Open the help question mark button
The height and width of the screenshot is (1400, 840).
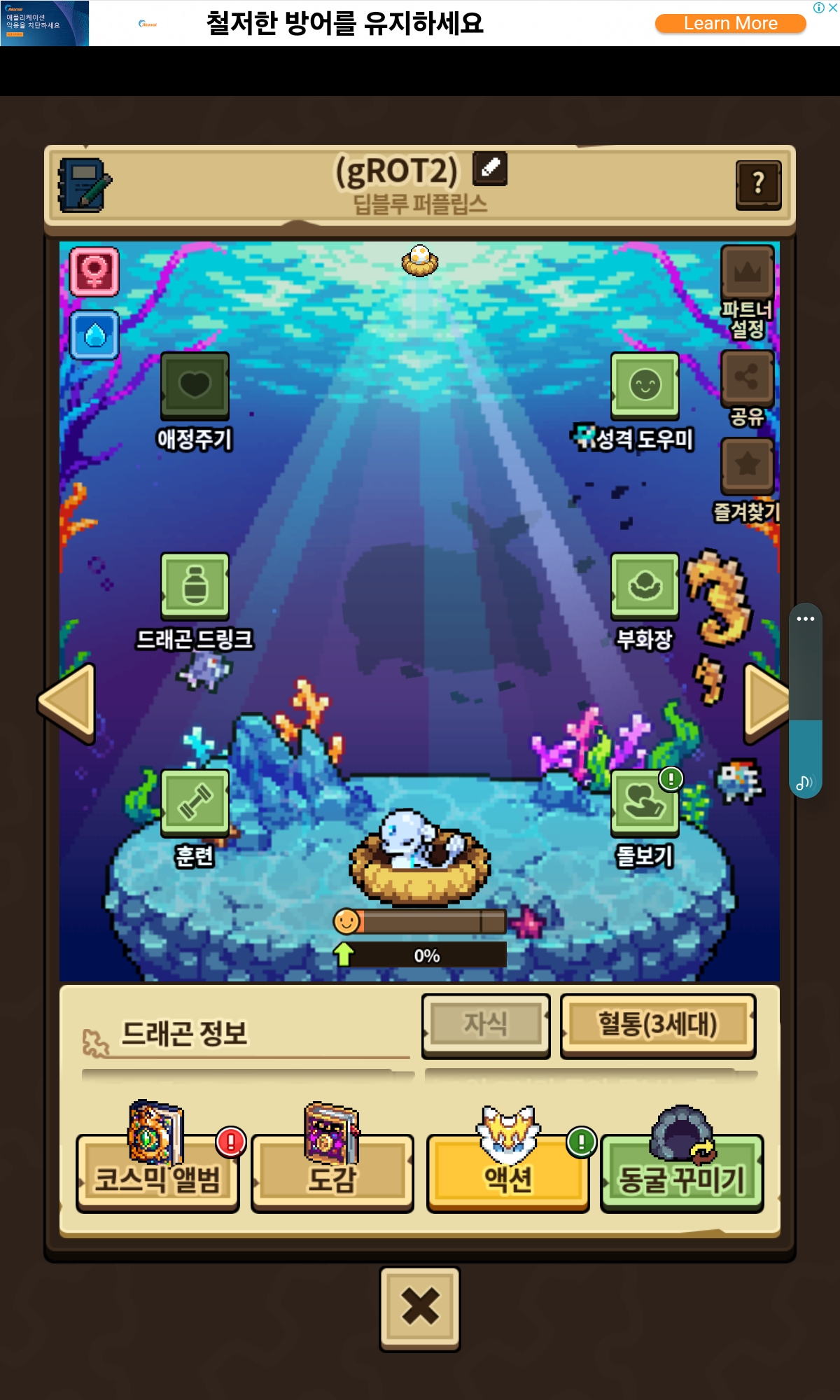pyautogui.click(x=758, y=184)
